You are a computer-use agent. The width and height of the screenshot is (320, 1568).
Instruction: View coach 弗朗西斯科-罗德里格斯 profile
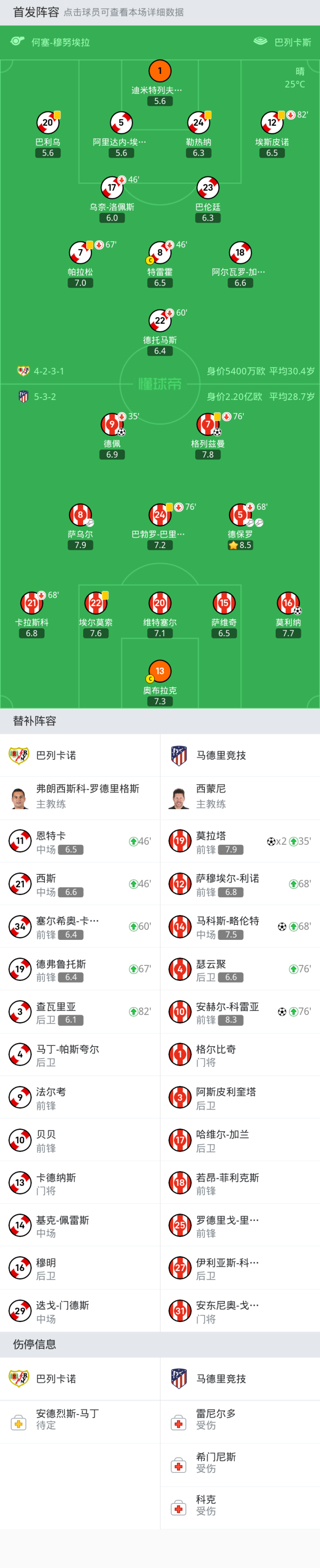coord(80,797)
